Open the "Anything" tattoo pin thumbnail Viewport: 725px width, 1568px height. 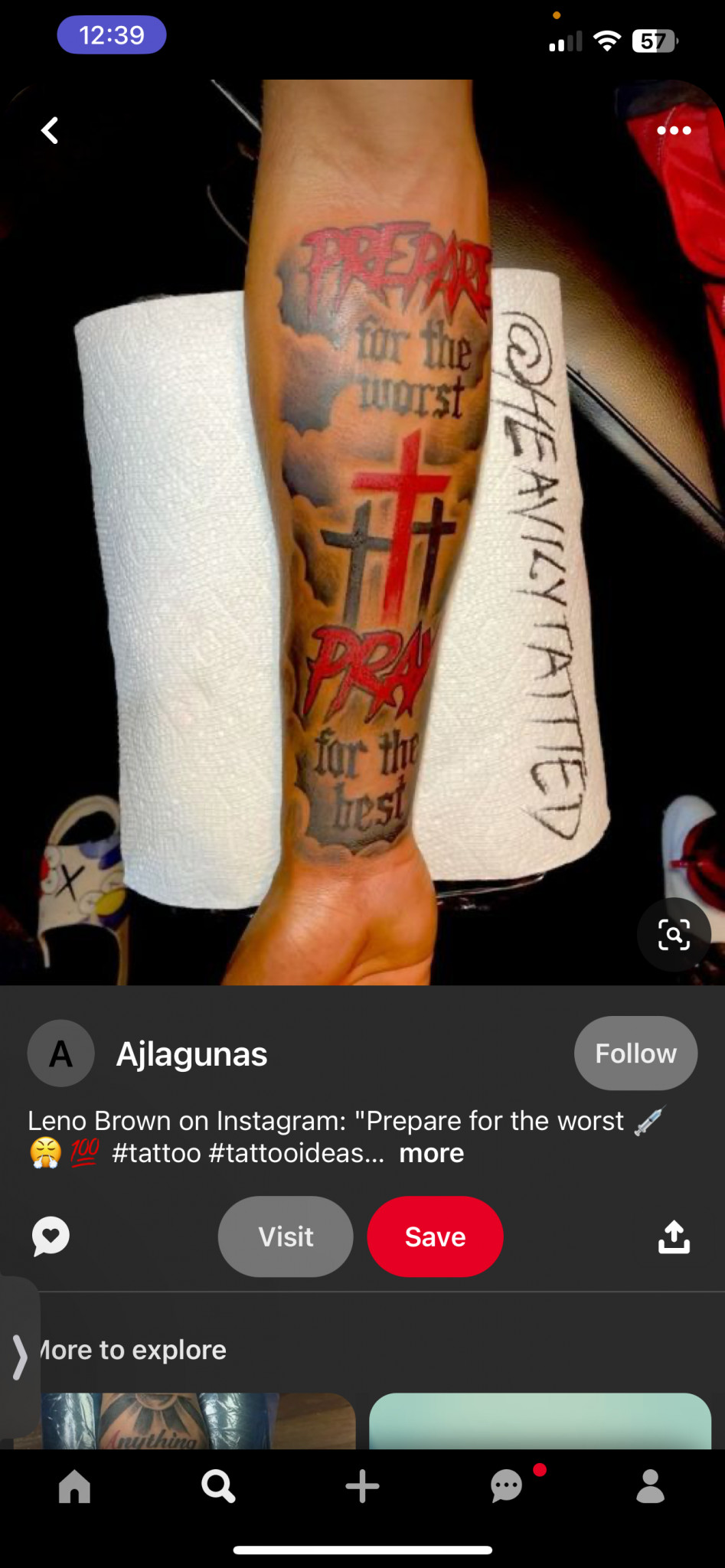198,1421
